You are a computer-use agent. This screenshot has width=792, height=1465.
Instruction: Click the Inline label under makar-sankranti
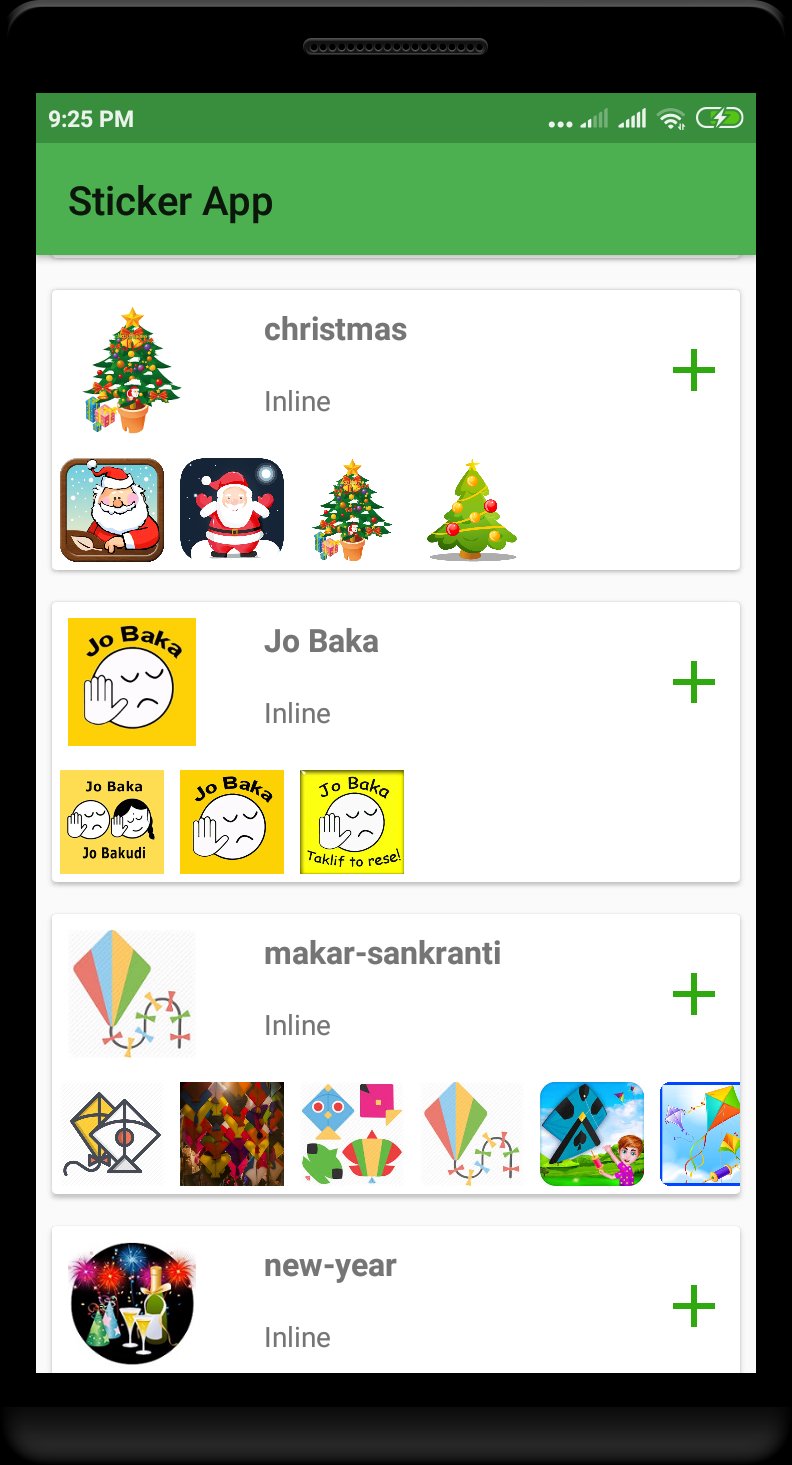[x=297, y=1024]
